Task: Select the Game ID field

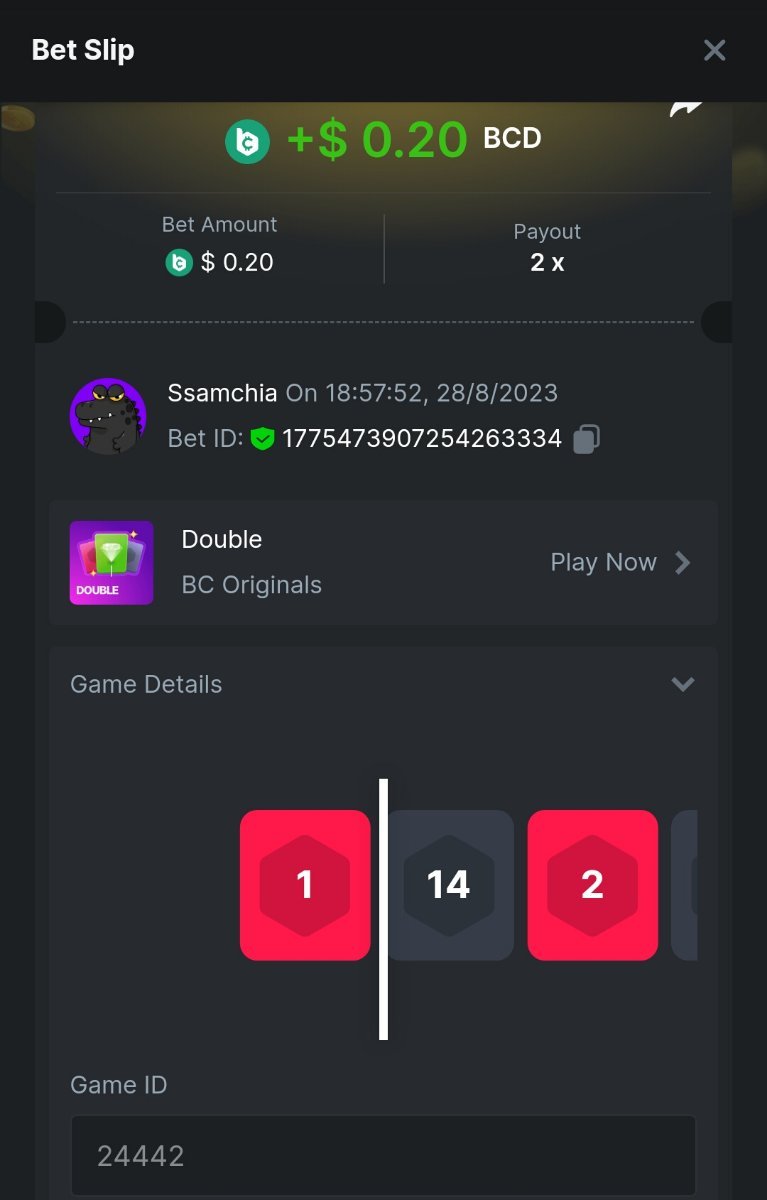Action: 383,1156
